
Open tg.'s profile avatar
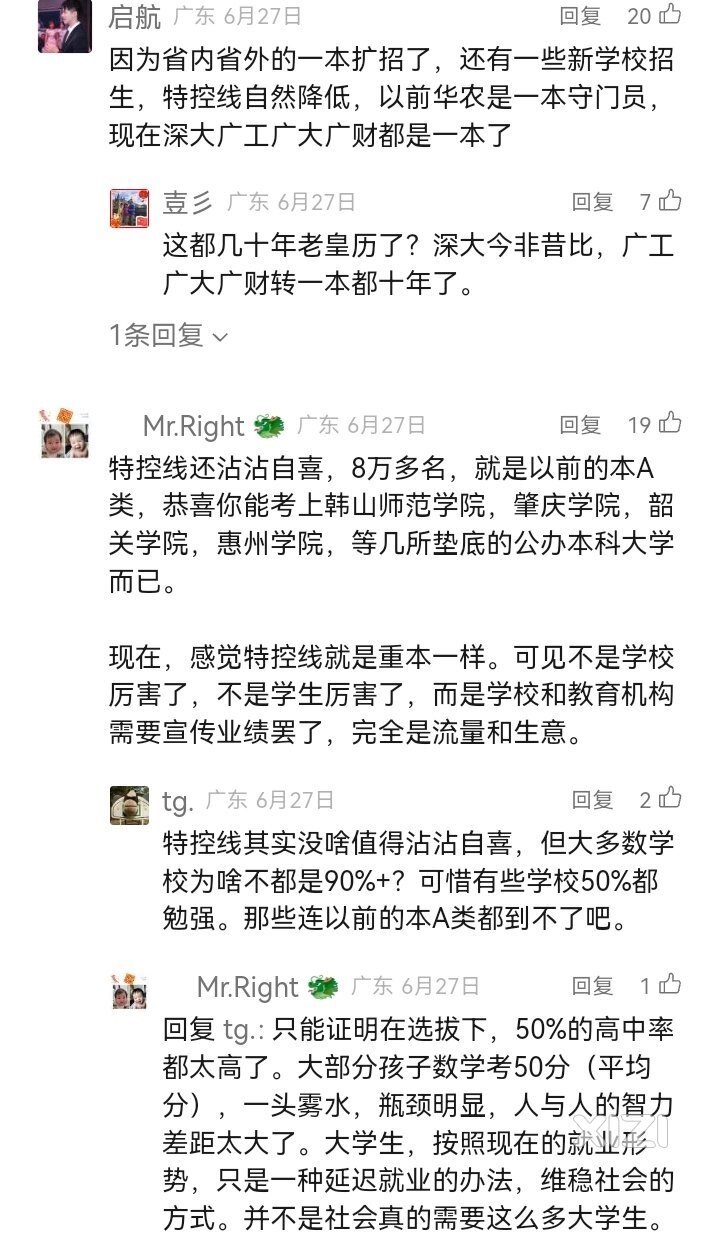pos(130,805)
